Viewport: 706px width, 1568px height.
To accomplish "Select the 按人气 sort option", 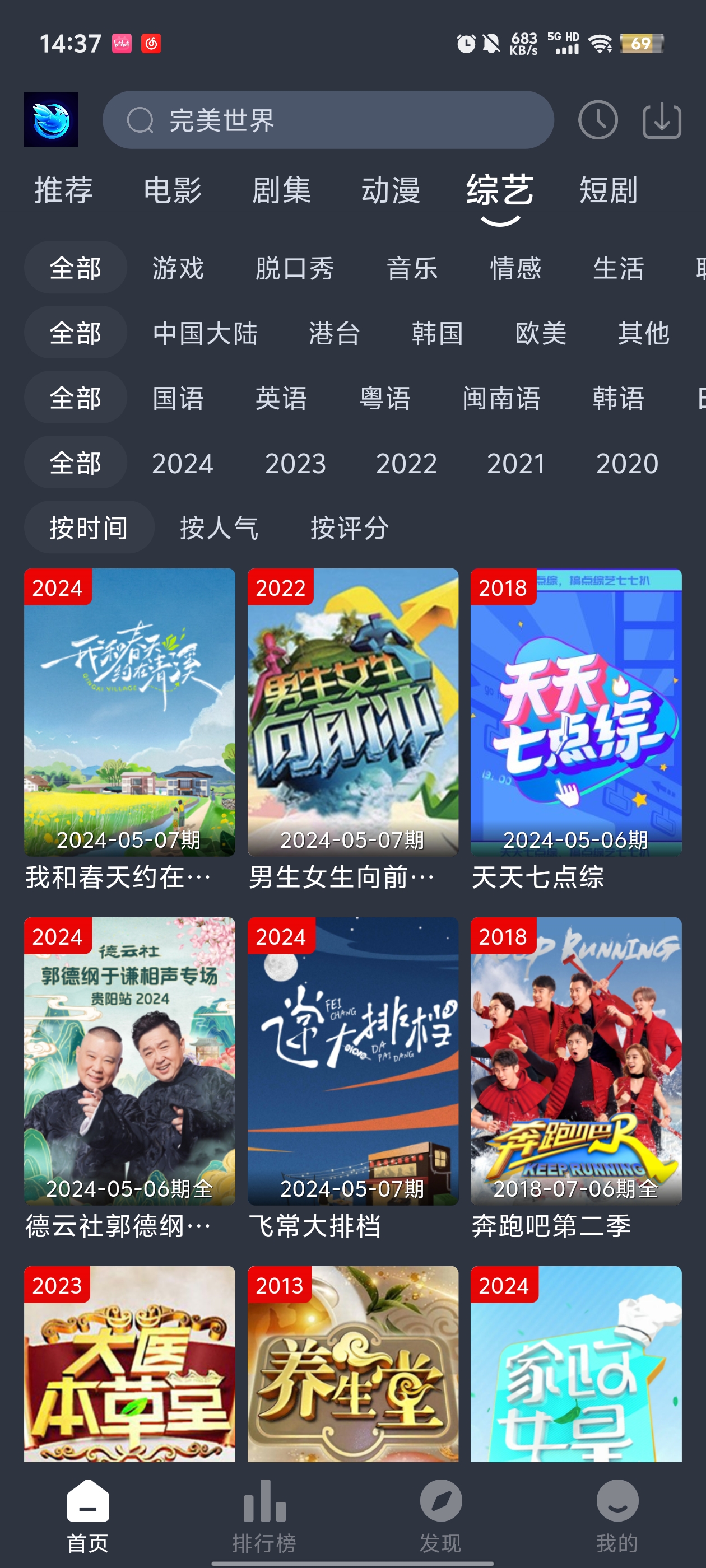I will click(x=220, y=528).
